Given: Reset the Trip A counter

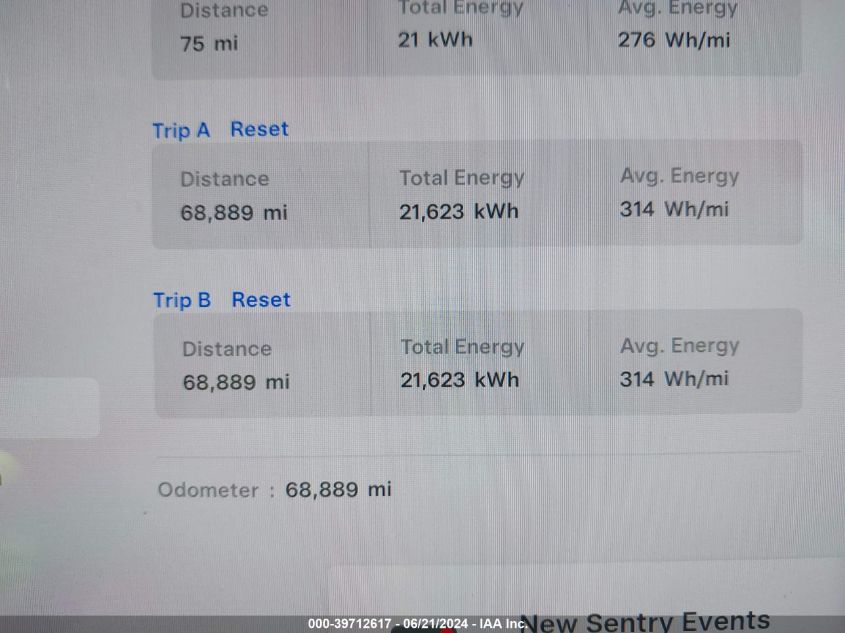Looking at the screenshot, I should [x=259, y=129].
